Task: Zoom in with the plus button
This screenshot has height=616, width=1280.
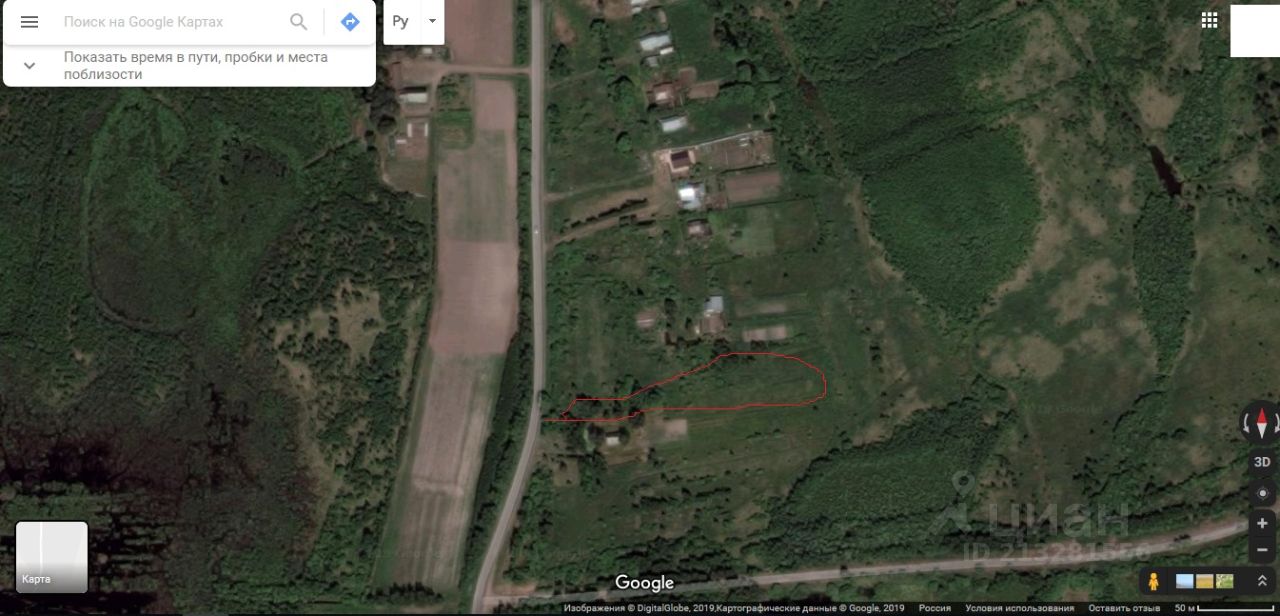Action: 1262,524
